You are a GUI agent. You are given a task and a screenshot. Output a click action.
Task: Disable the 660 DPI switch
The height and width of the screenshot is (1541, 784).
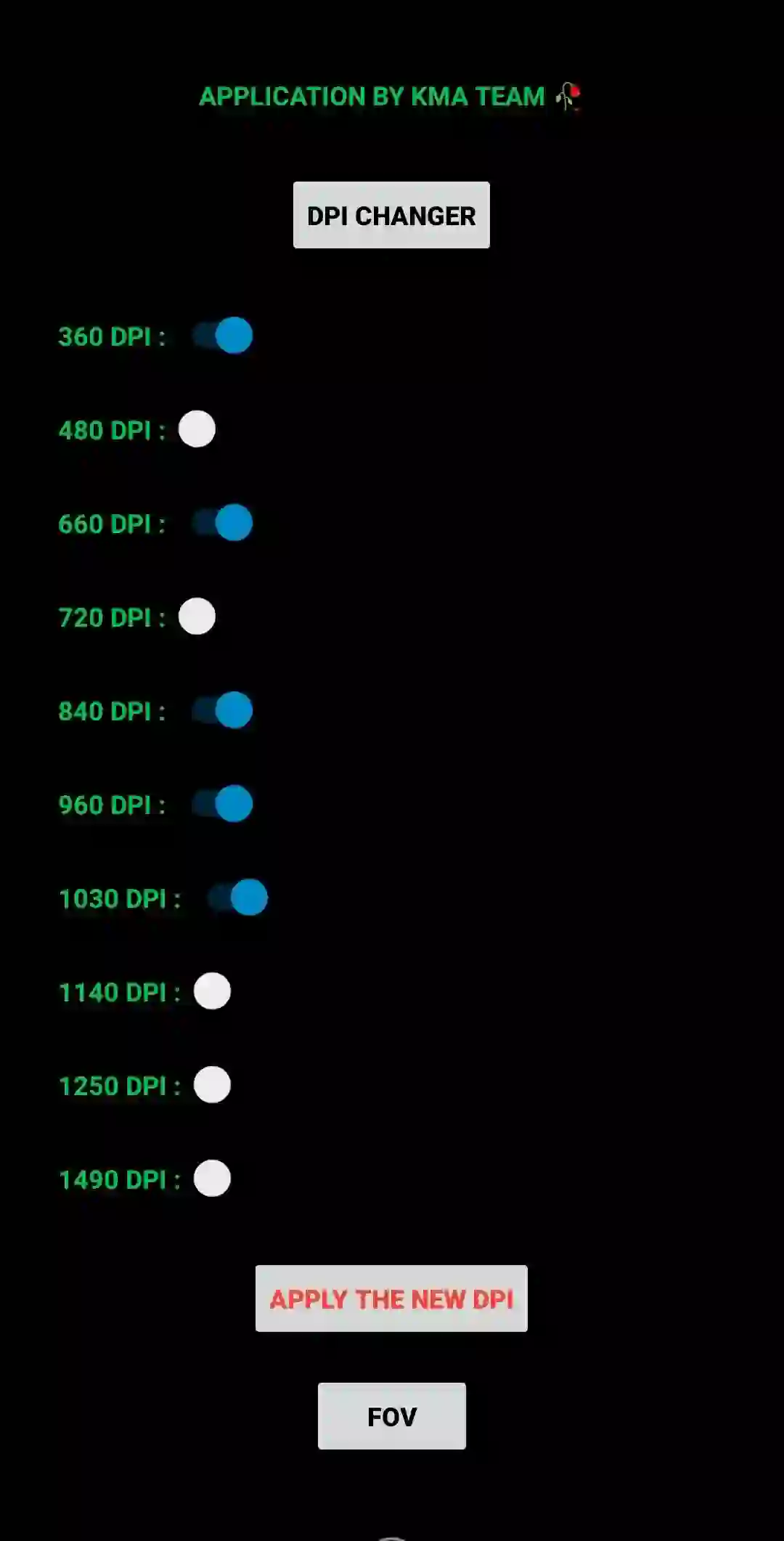pyautogui.click(x=222, y=523)
